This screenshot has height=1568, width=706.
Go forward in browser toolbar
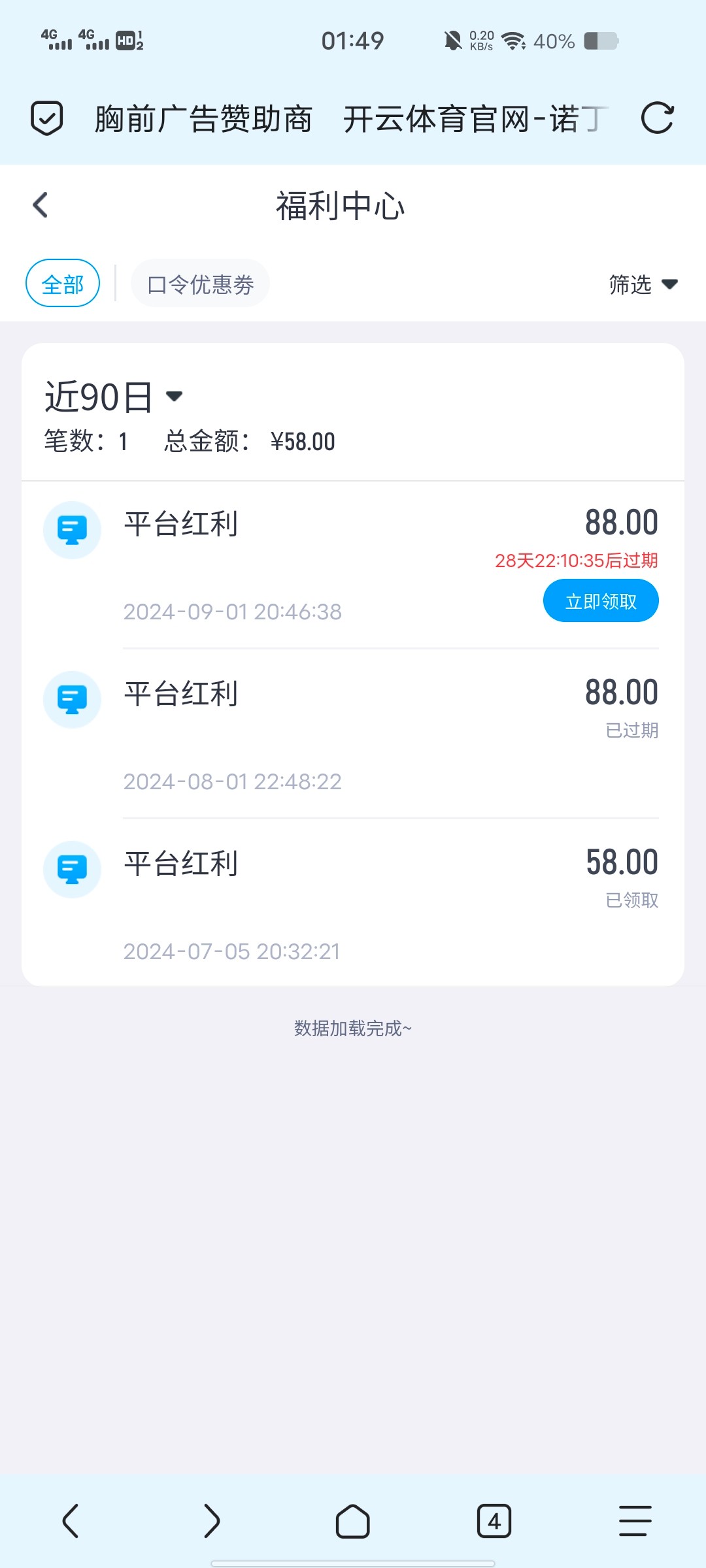click(x=212, y=1521)
